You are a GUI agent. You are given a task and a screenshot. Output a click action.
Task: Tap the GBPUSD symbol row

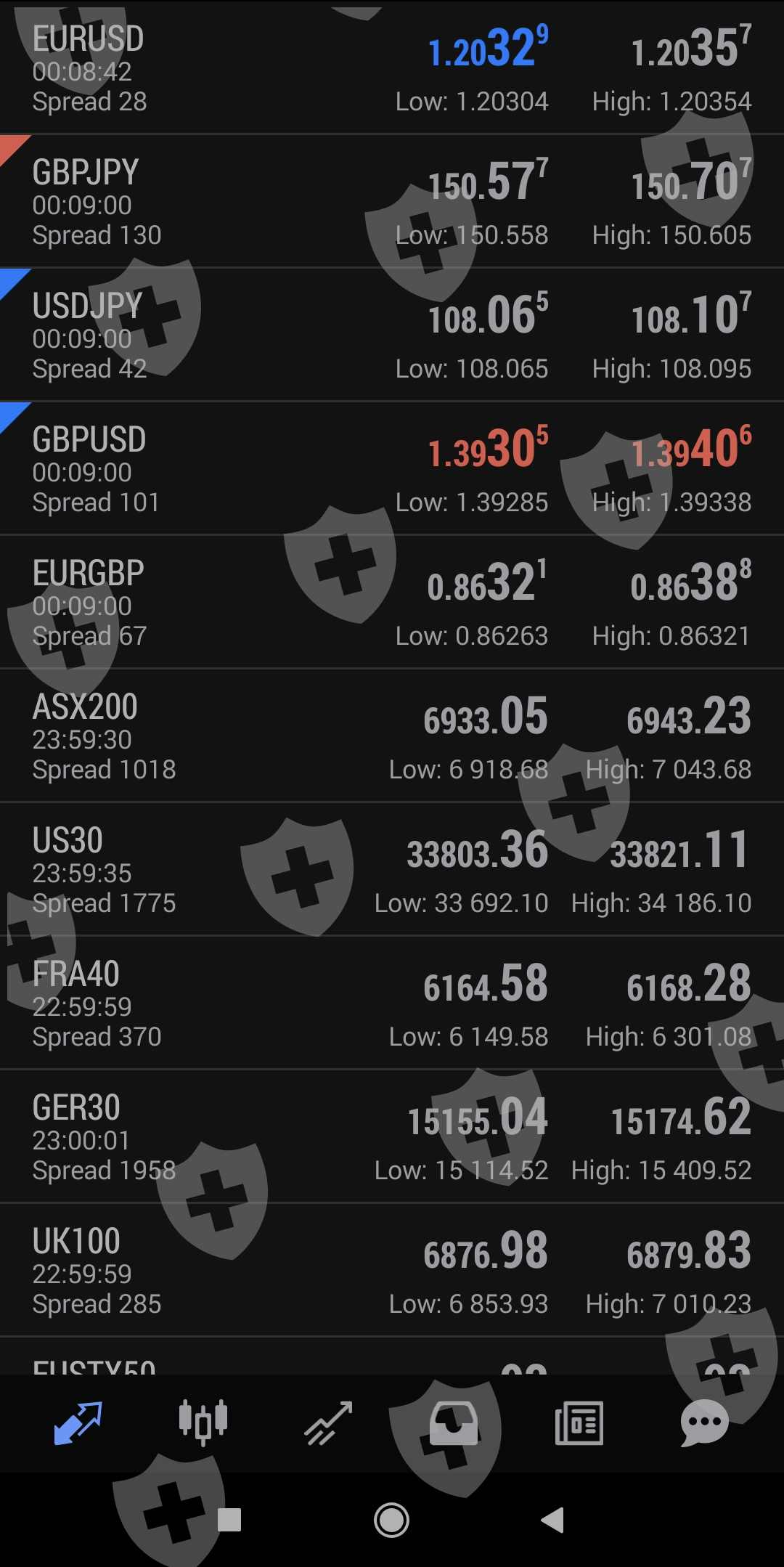tap(392, 468)
